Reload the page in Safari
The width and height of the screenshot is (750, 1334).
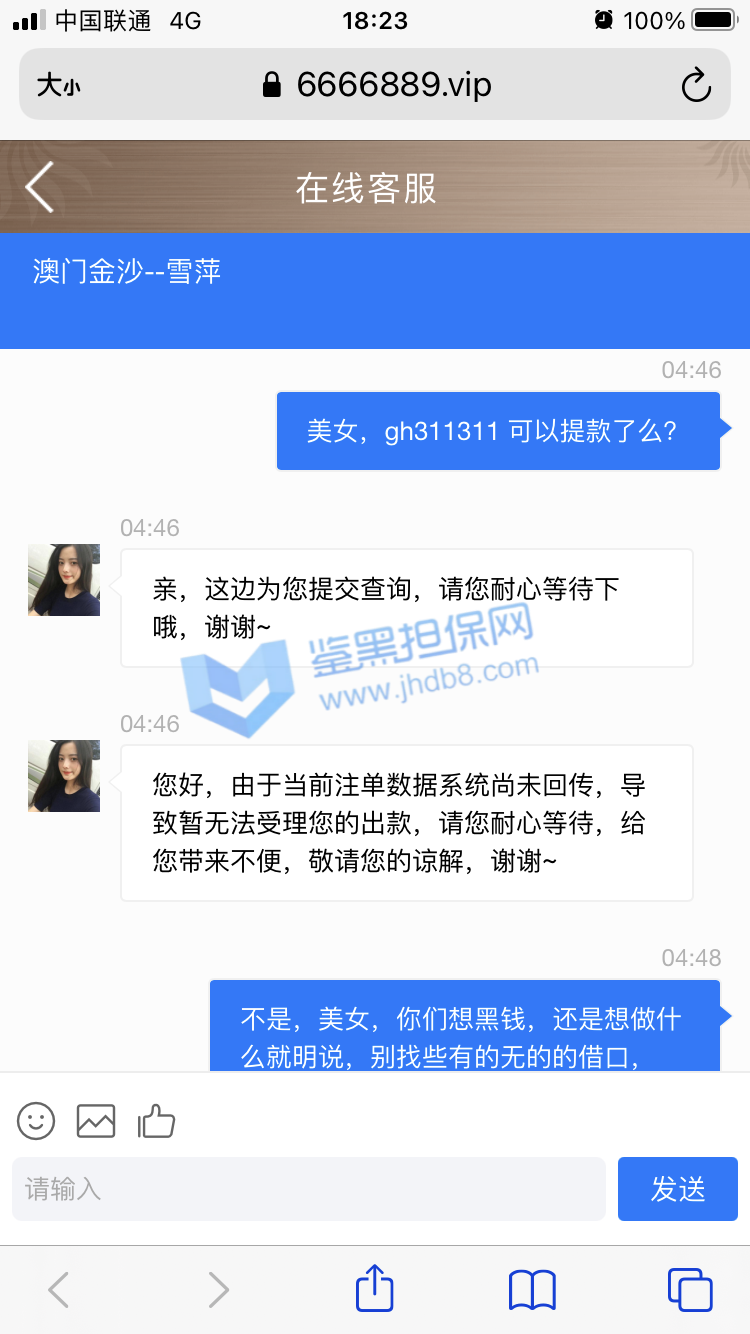[x=696, y=85]
